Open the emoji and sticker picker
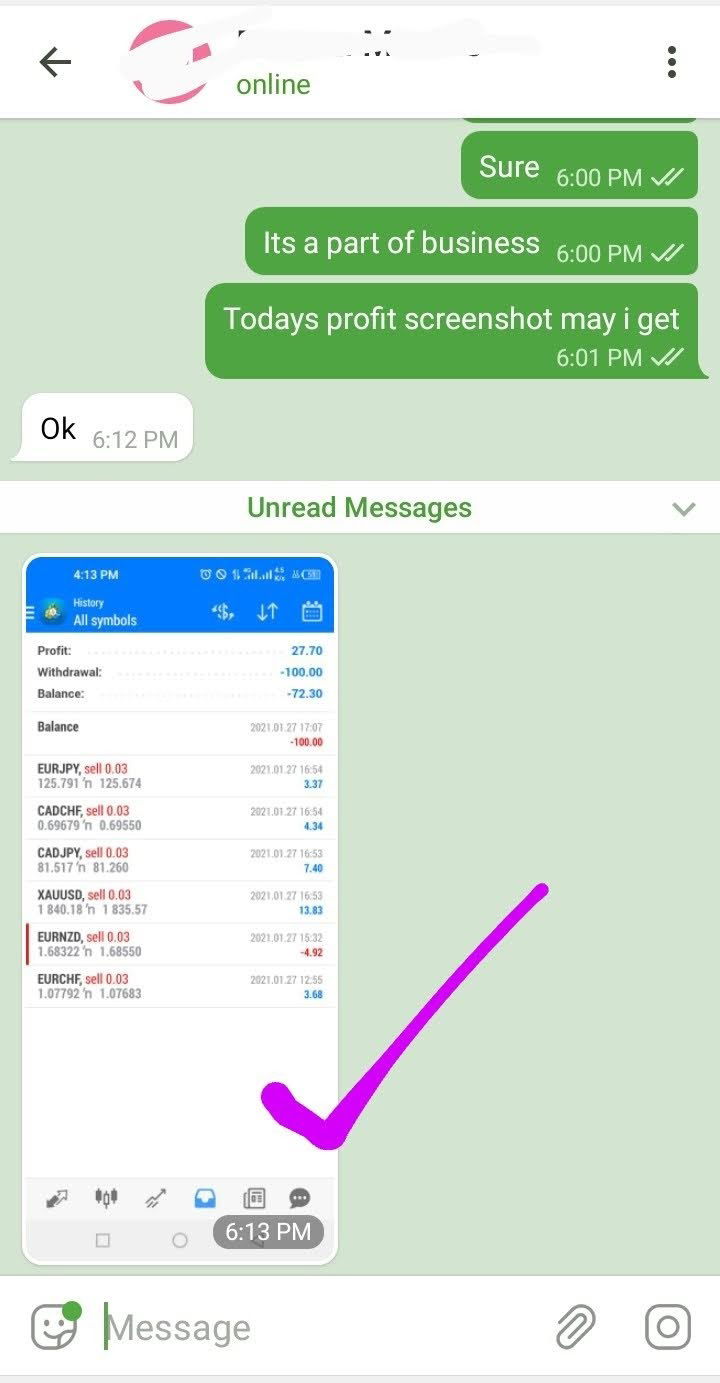 coord(55,1326)
